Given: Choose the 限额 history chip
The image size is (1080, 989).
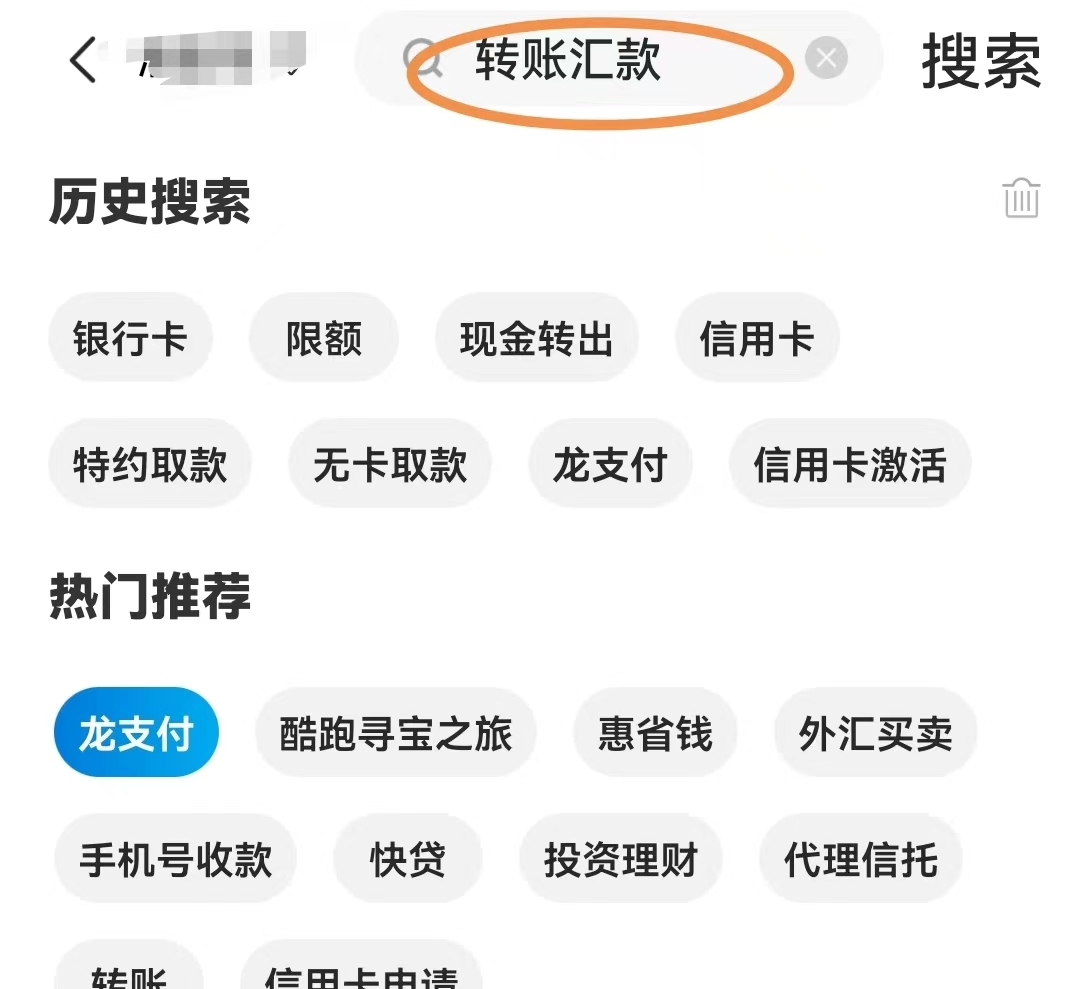Looking at the screenshot, I should (x=323, y=339).
